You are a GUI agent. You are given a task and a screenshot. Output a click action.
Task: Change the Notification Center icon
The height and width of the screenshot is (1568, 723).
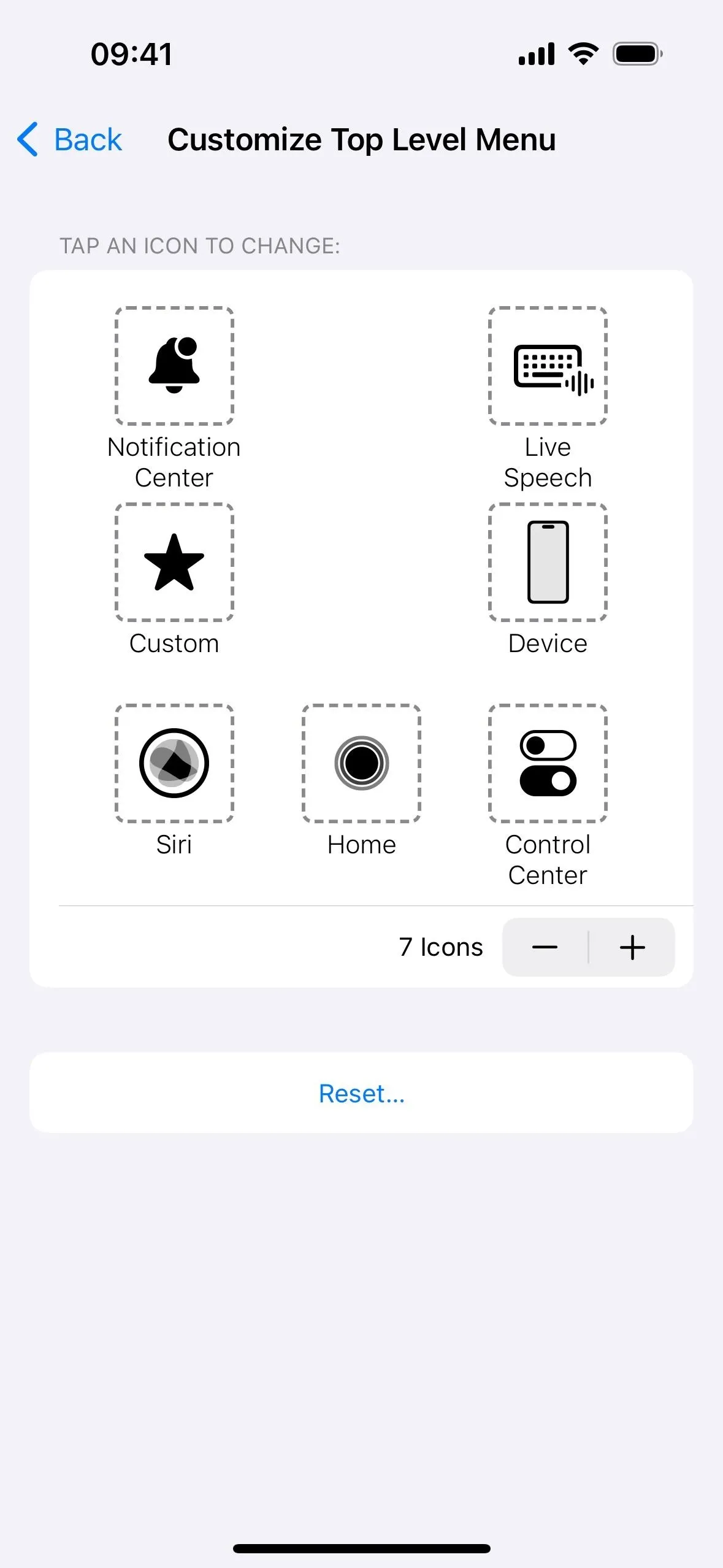pos(174,366)
